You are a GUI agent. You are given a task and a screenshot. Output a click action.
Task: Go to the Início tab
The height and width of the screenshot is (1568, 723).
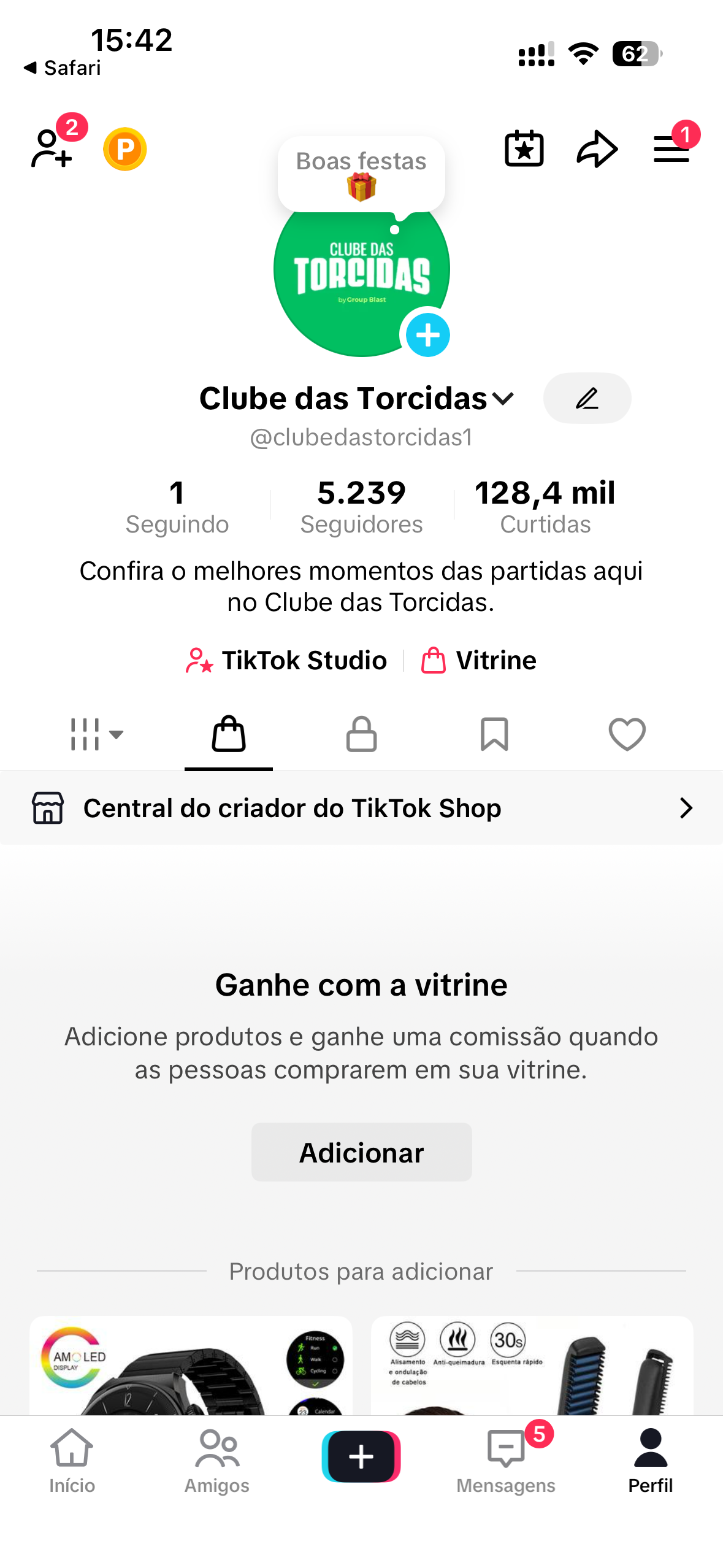[x=72, y=1460]
